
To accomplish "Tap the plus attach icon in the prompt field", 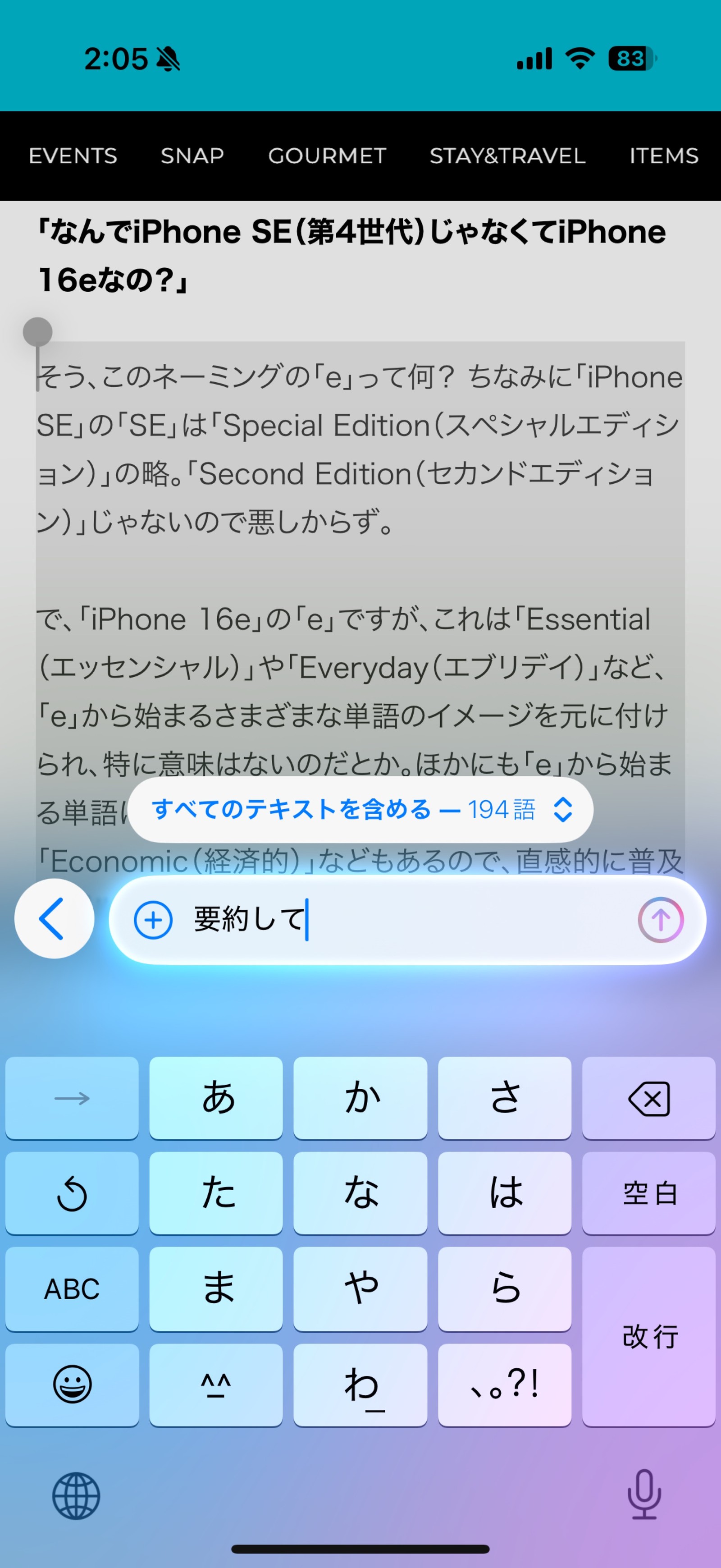I will click(x=153, y=920).
